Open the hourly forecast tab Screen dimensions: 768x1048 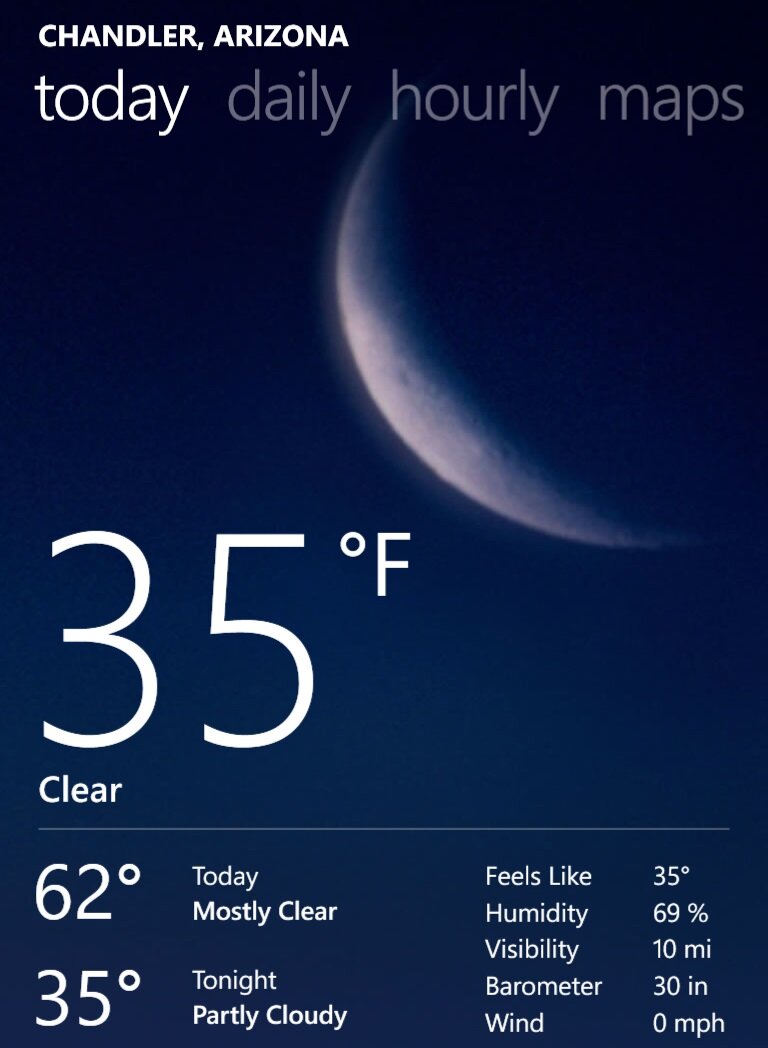point(473,100)
